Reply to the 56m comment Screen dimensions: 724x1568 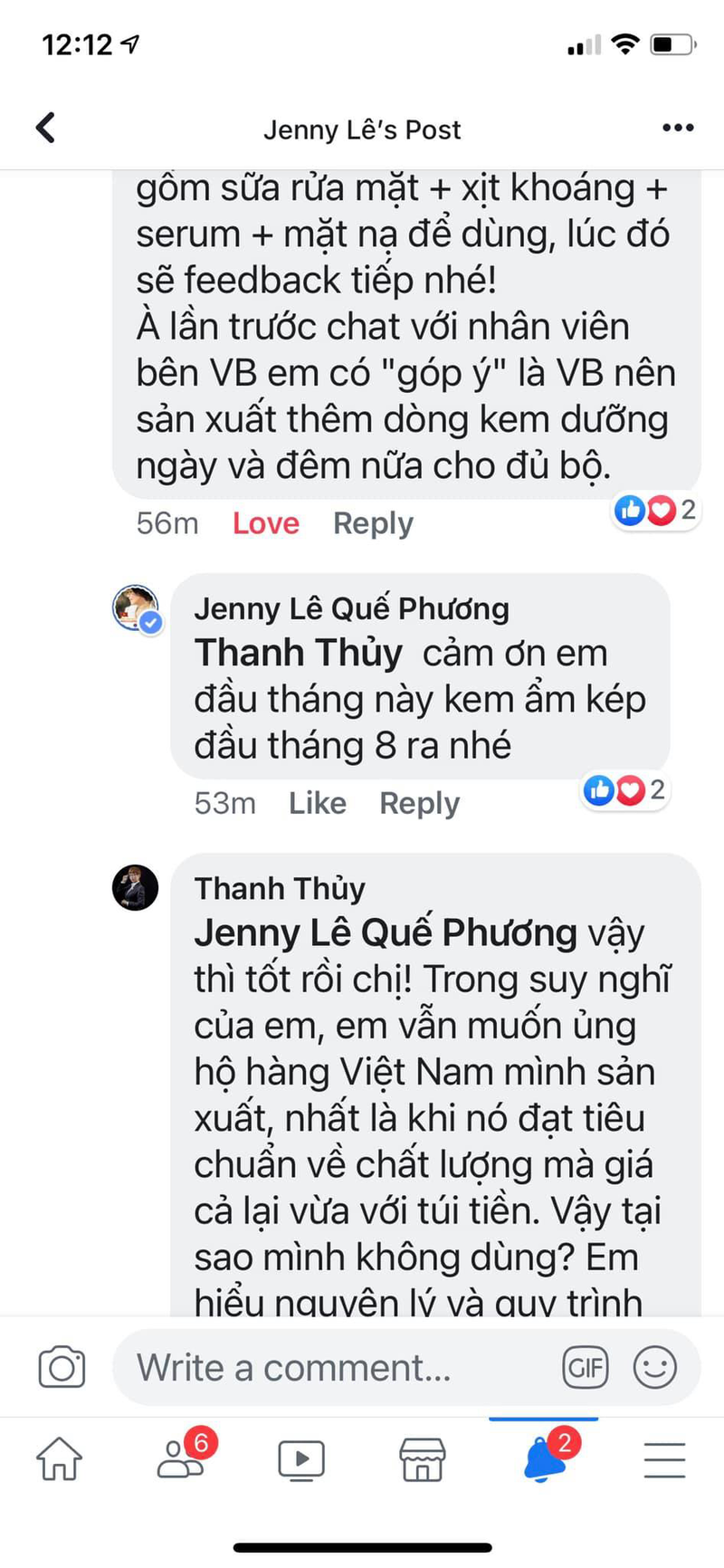tap(373, 523)
